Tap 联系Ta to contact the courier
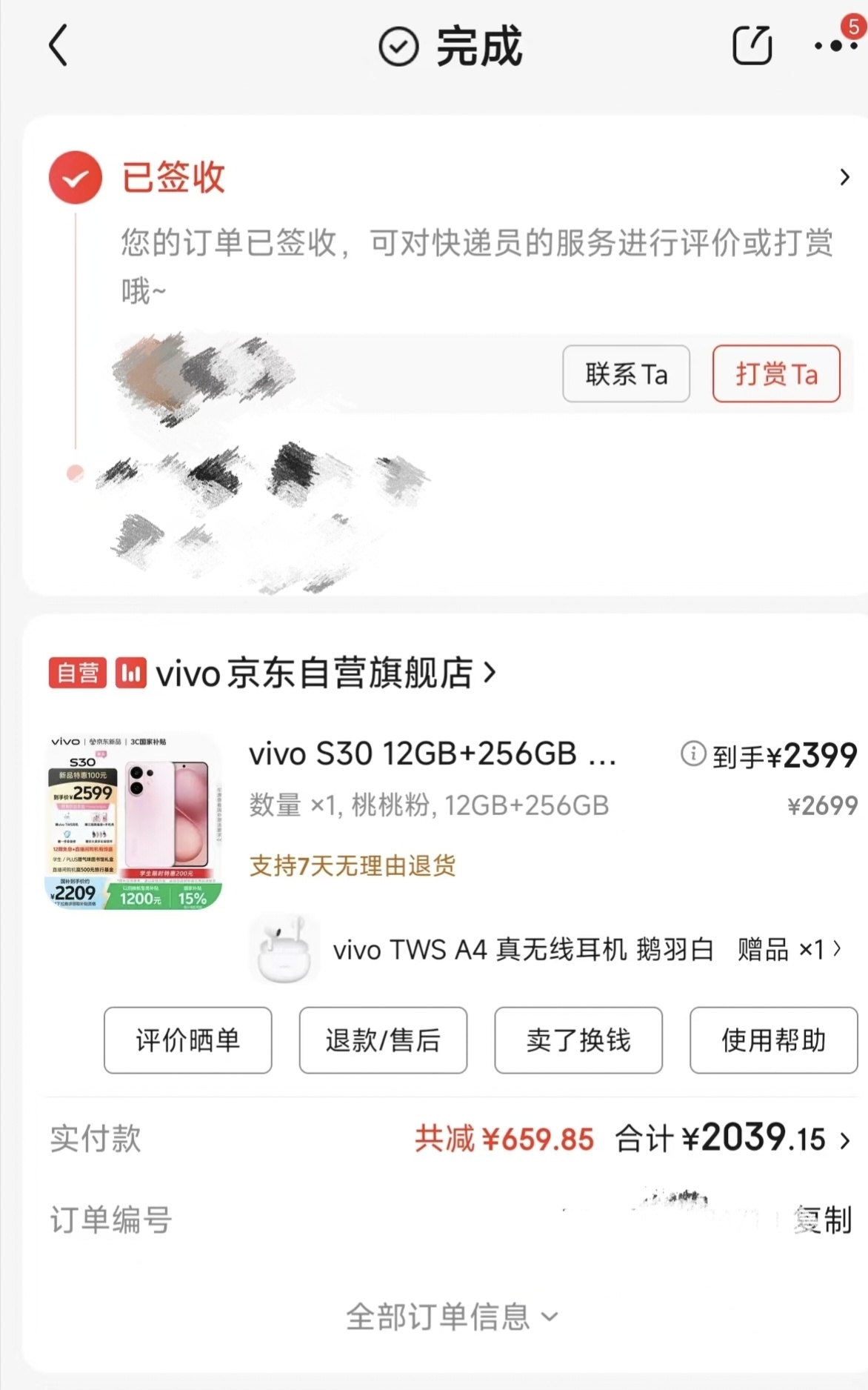Screen dimensions: 868x1390 click(x=626, y=373)
